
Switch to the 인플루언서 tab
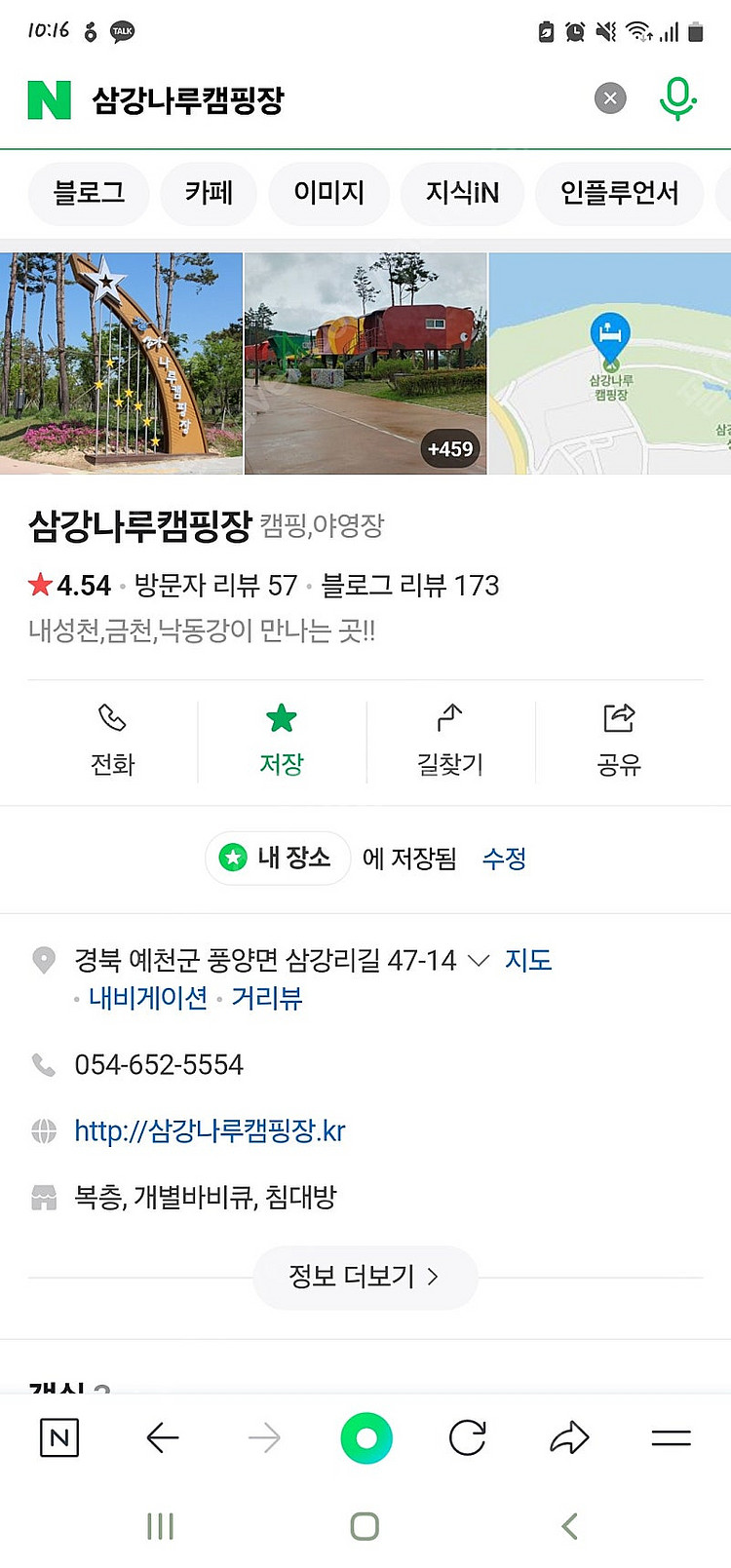(x=619, y=193)
